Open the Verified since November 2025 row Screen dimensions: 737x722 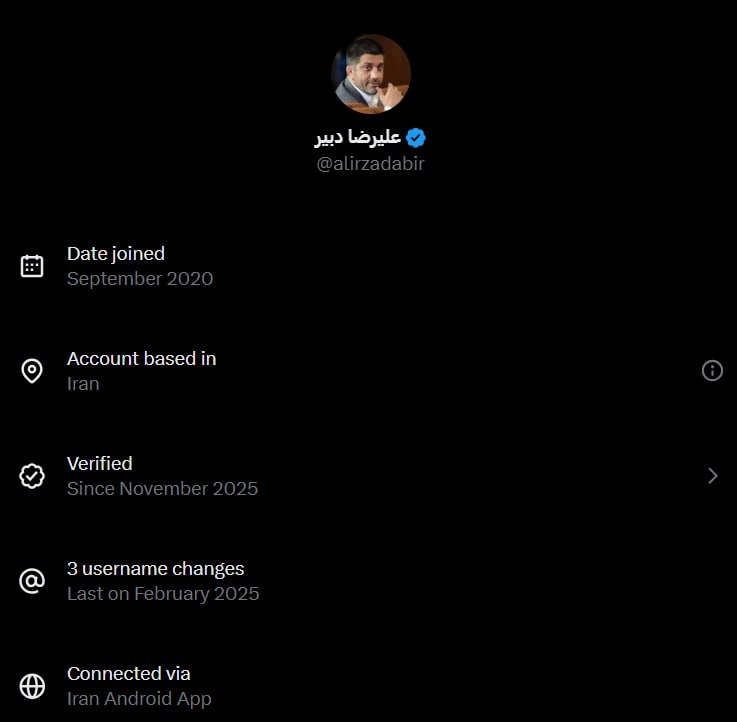tap(368, 476)
